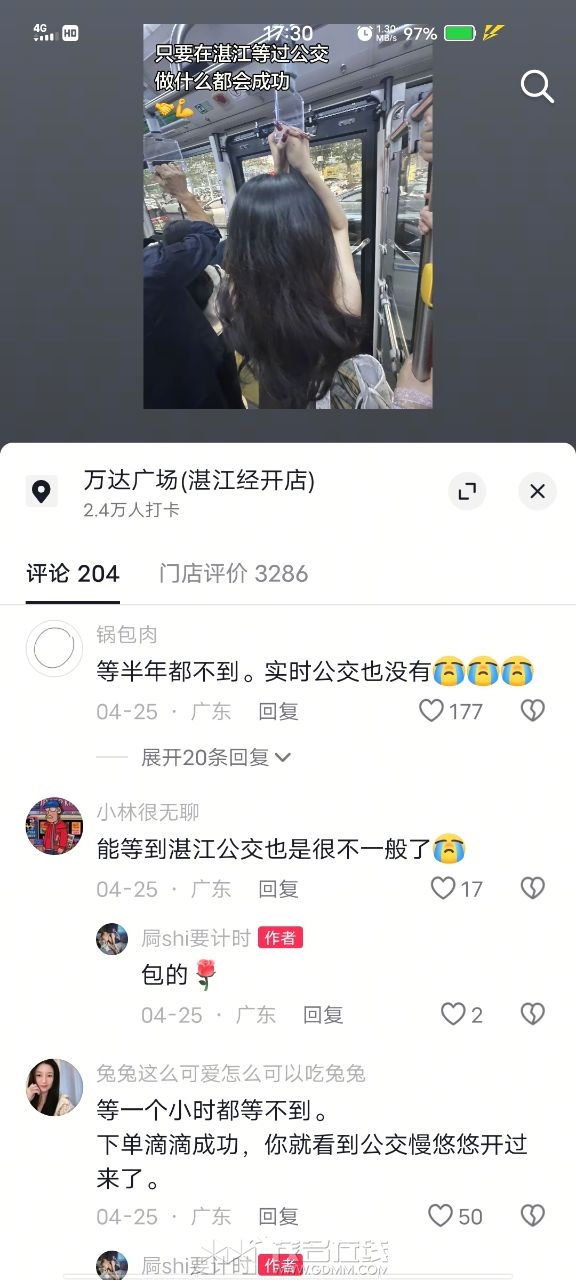The width and height of the screenshot is (576, 1280).
Task: Expand the 20 replies under 锅包肉
Action: [216, 757]
